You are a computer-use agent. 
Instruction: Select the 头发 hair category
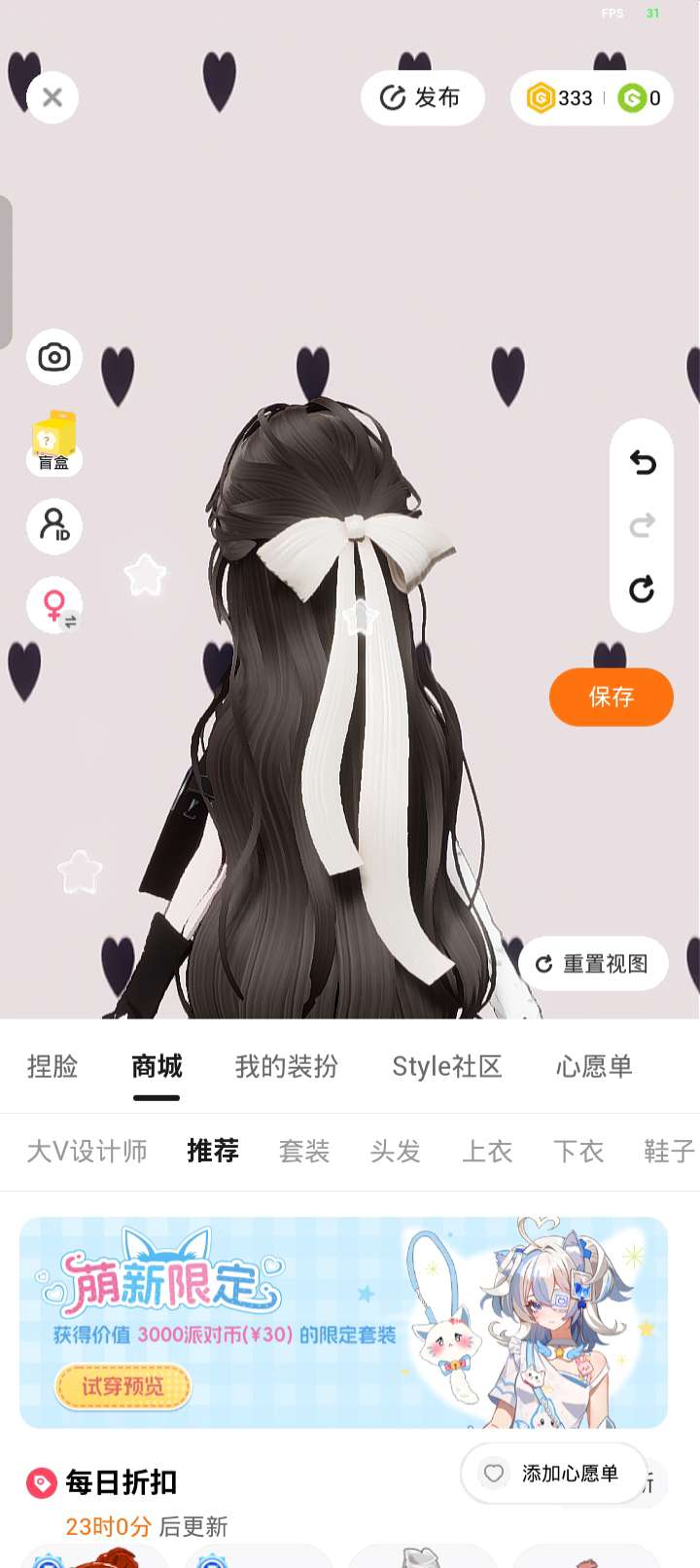tap(396, 1151)
